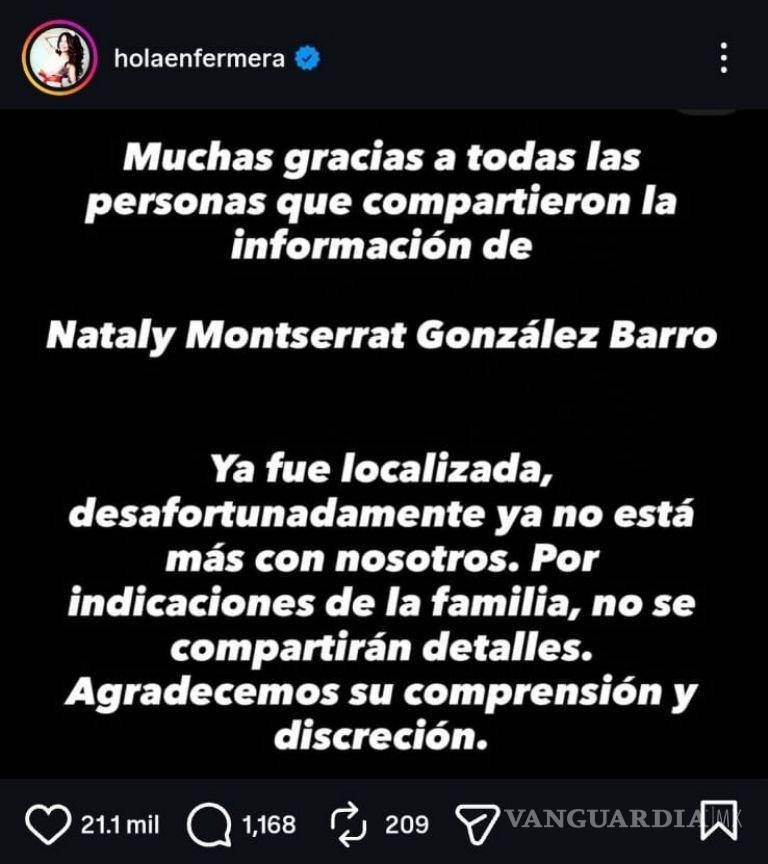This screenshot has width=768, height=864.
Task: Tap the black announcement image
Action: [384, 440]
